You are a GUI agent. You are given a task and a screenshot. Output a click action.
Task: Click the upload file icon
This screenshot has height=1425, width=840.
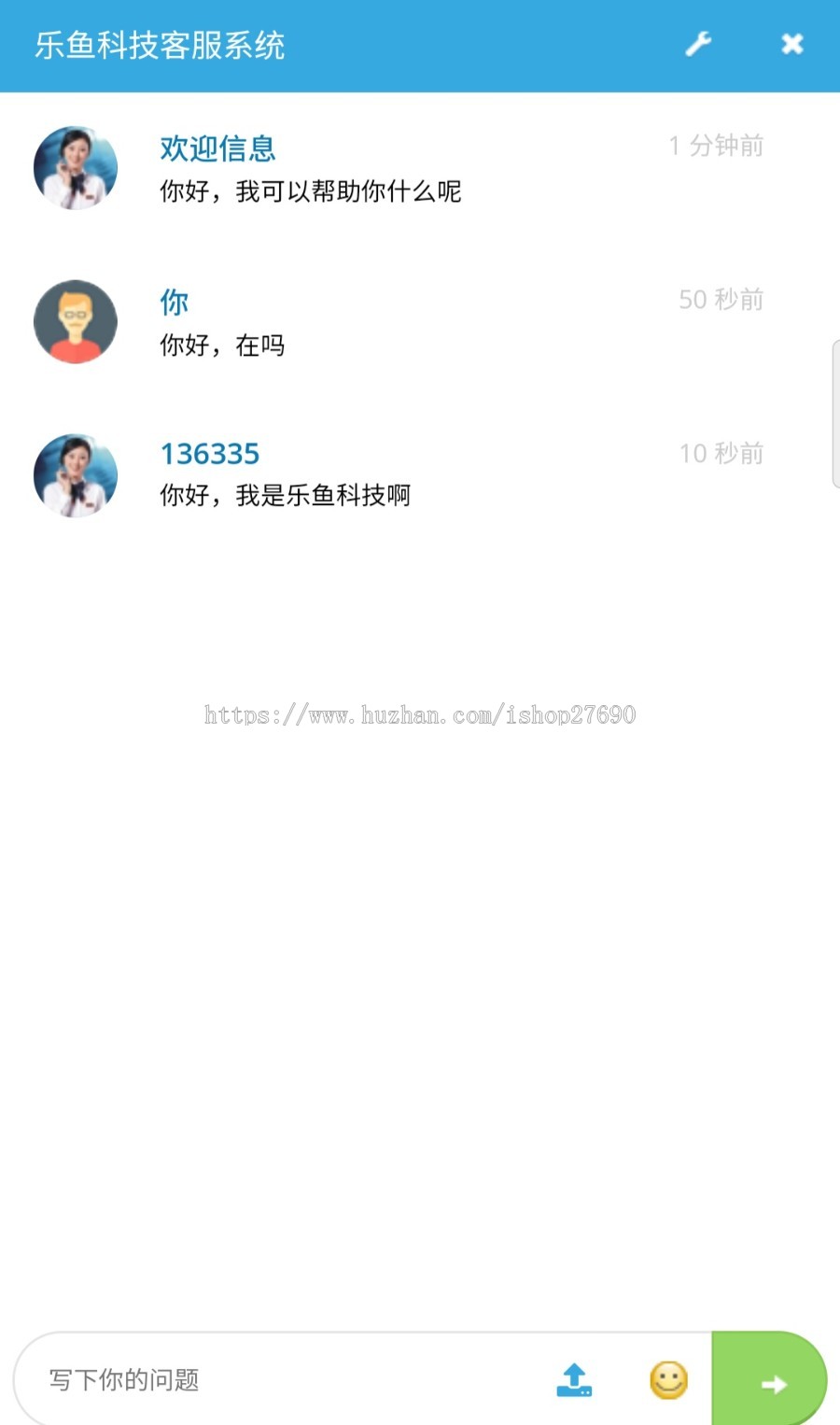[x=576, y=1380]
